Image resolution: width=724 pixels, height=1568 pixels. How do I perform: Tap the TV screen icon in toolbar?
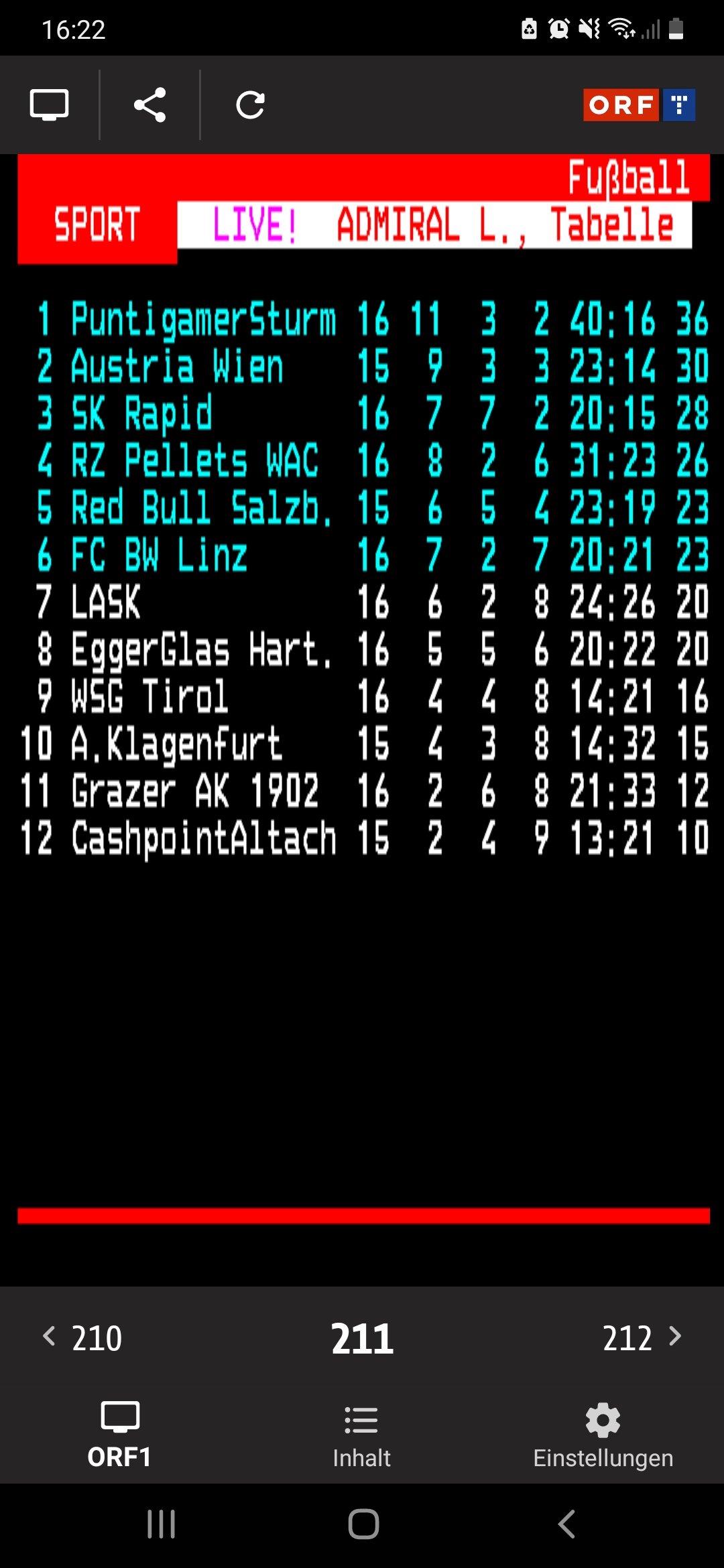[x=49, y=105]
